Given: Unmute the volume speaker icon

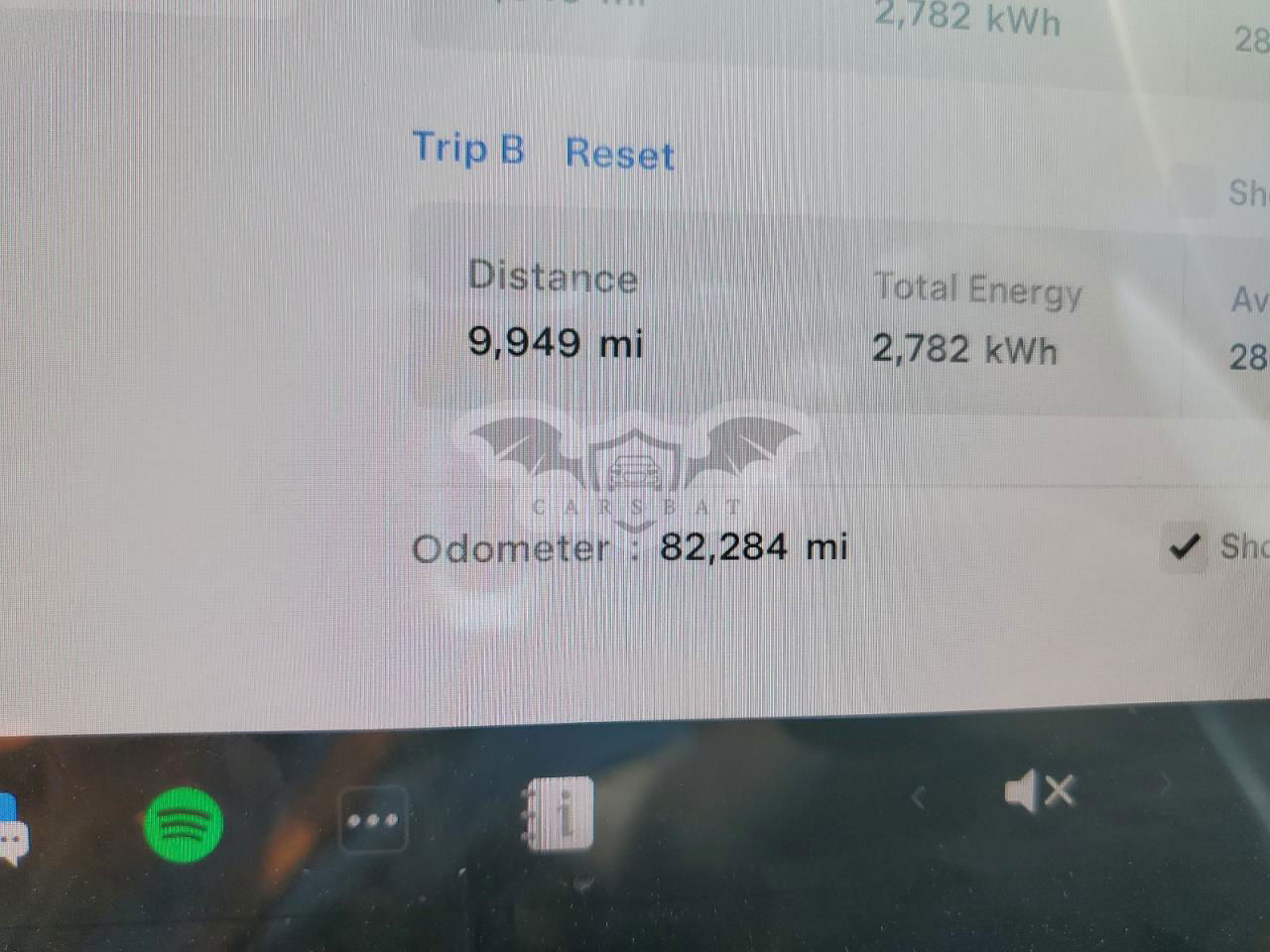Looking at the screenshot, I should (x=1039, y=792).
